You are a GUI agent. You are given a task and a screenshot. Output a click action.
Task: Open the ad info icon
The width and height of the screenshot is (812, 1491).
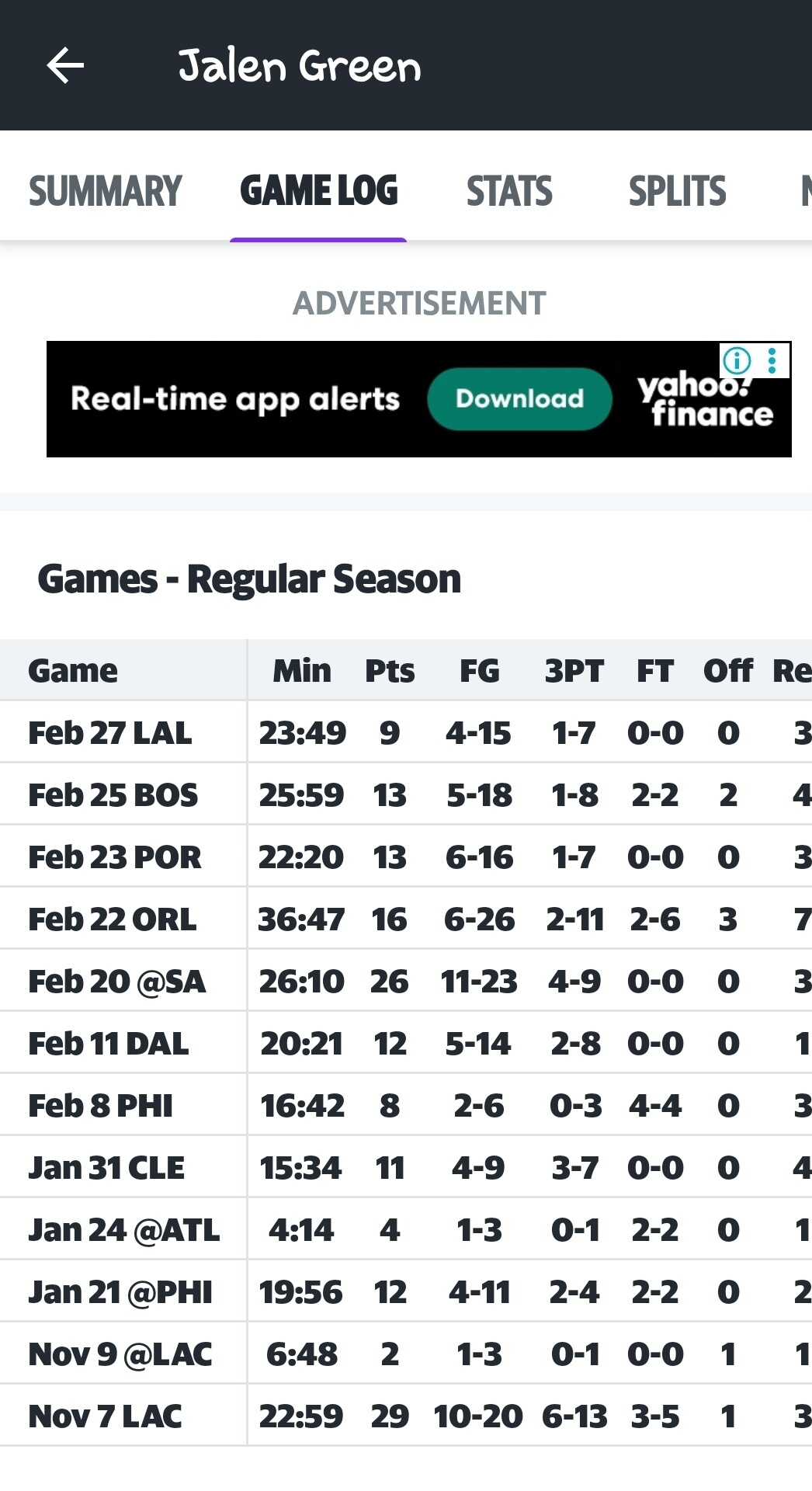point(737,360)
